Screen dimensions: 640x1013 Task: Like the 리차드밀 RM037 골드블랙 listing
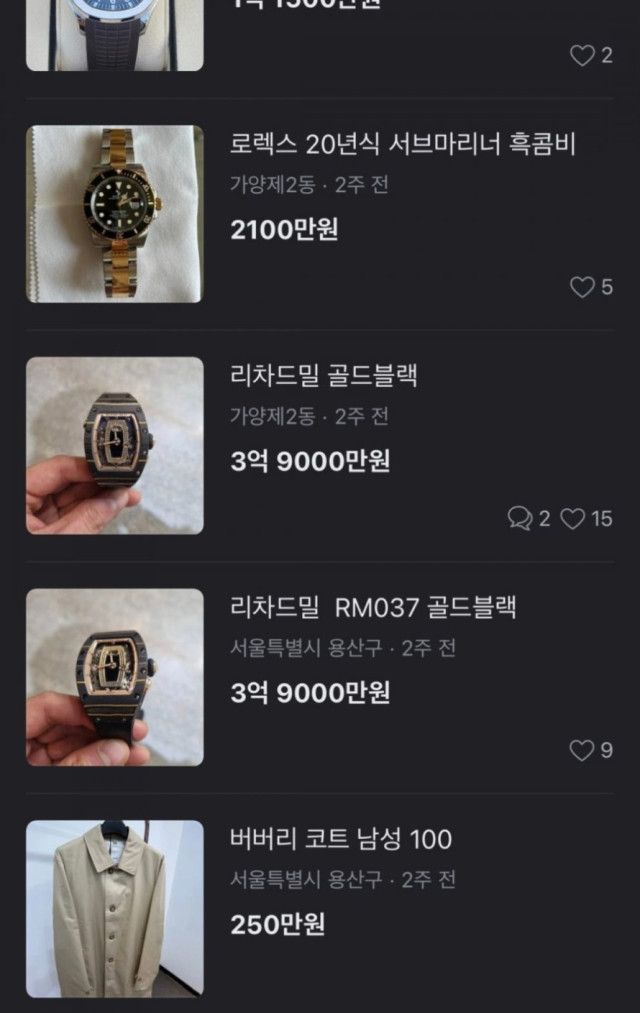point(582,749)
